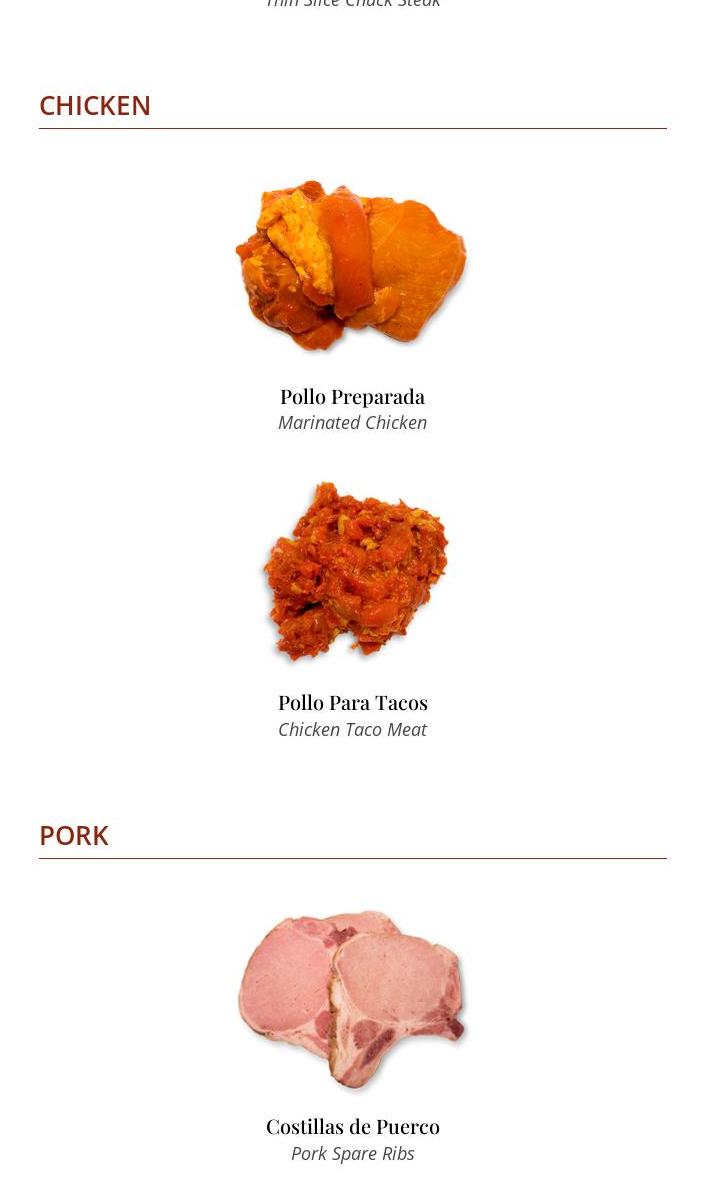The height and width of the screenshot is (1183, 705).
Task: Open the Pollo Preparada product image
Action: (x=352, y=266)
